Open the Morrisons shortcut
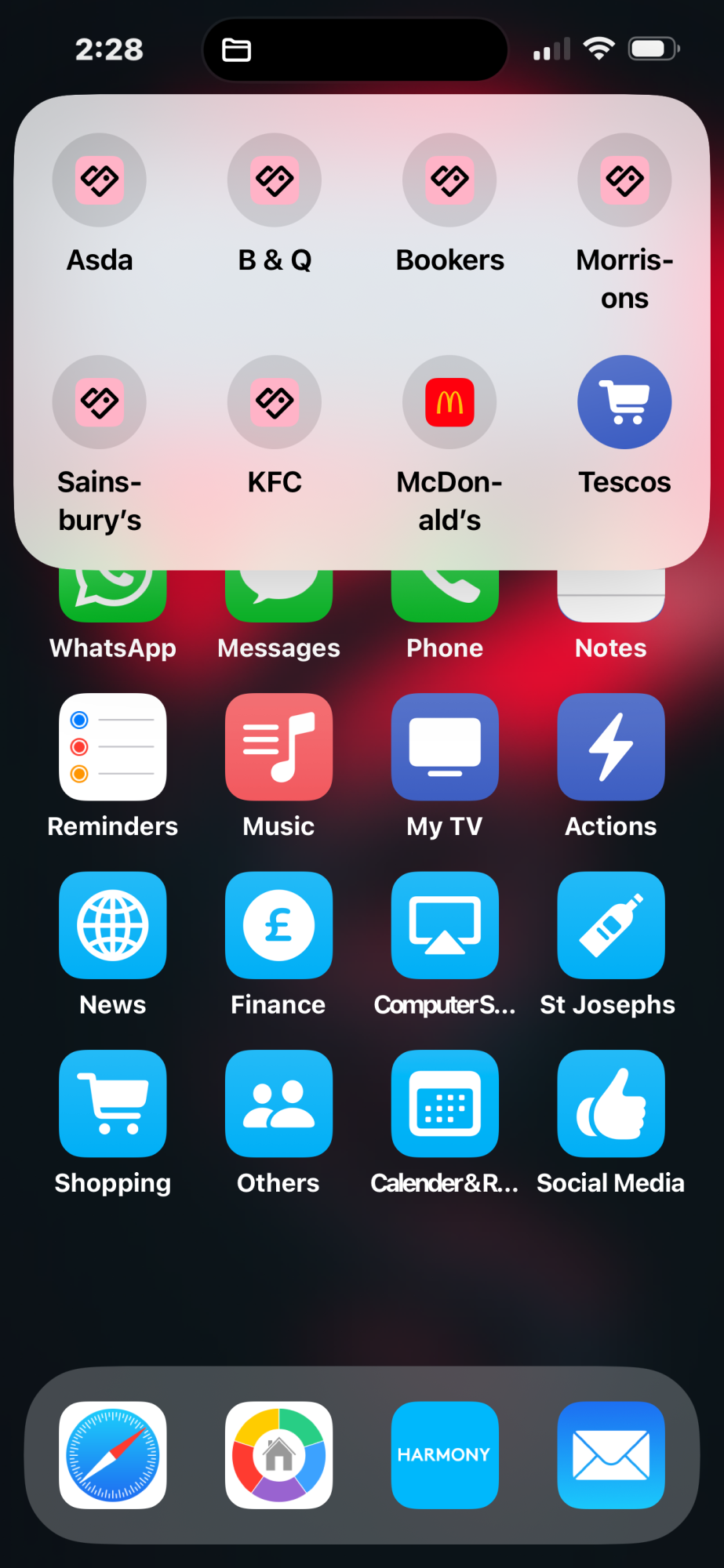The height and width of the screenshot is (1568, 724). pos(624,180)
